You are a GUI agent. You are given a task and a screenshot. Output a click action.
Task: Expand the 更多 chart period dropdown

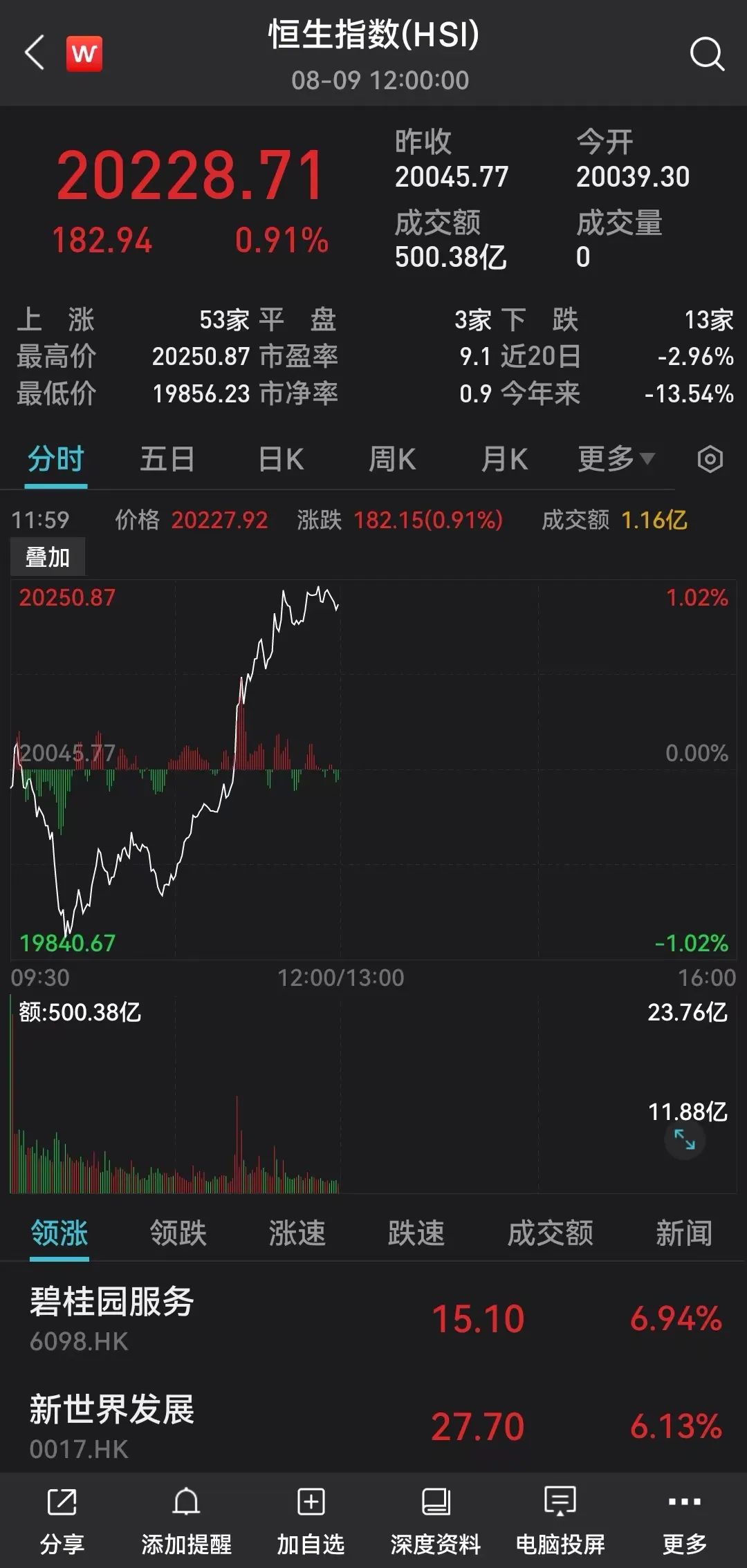(x=615, y=459)
